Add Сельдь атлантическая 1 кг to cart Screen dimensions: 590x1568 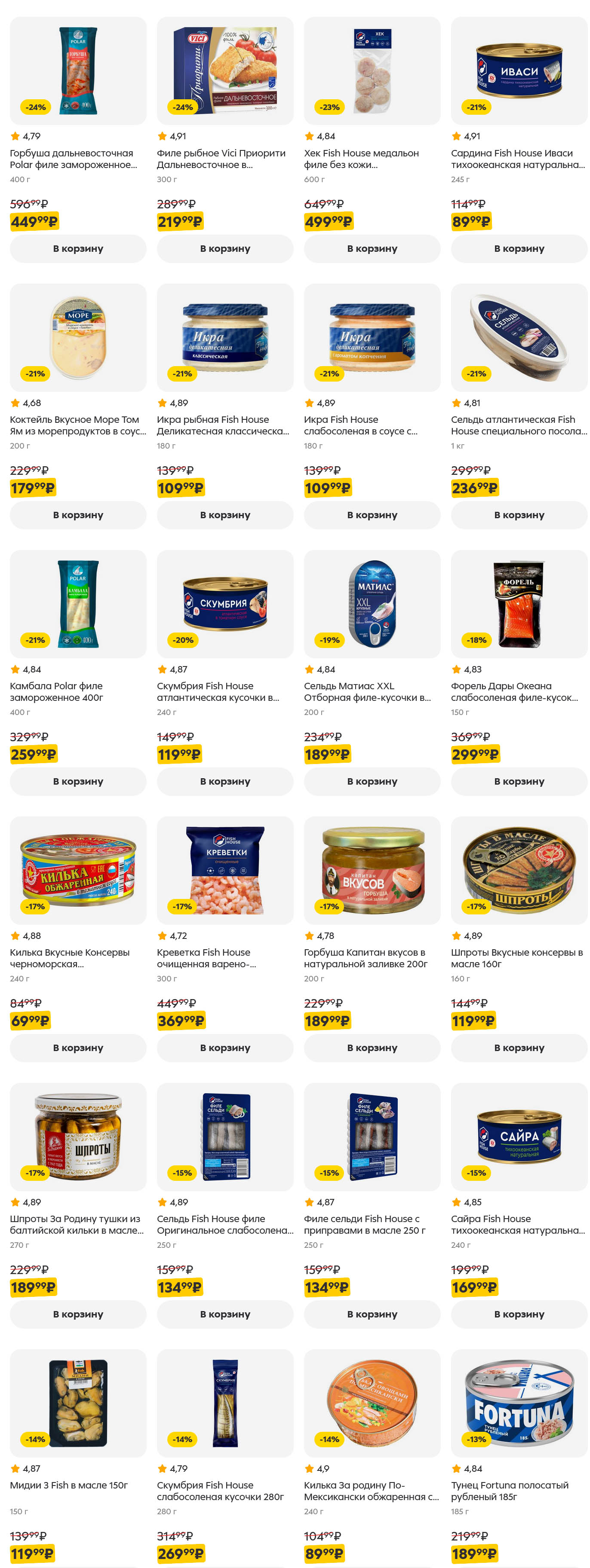(x=519, y=515)
